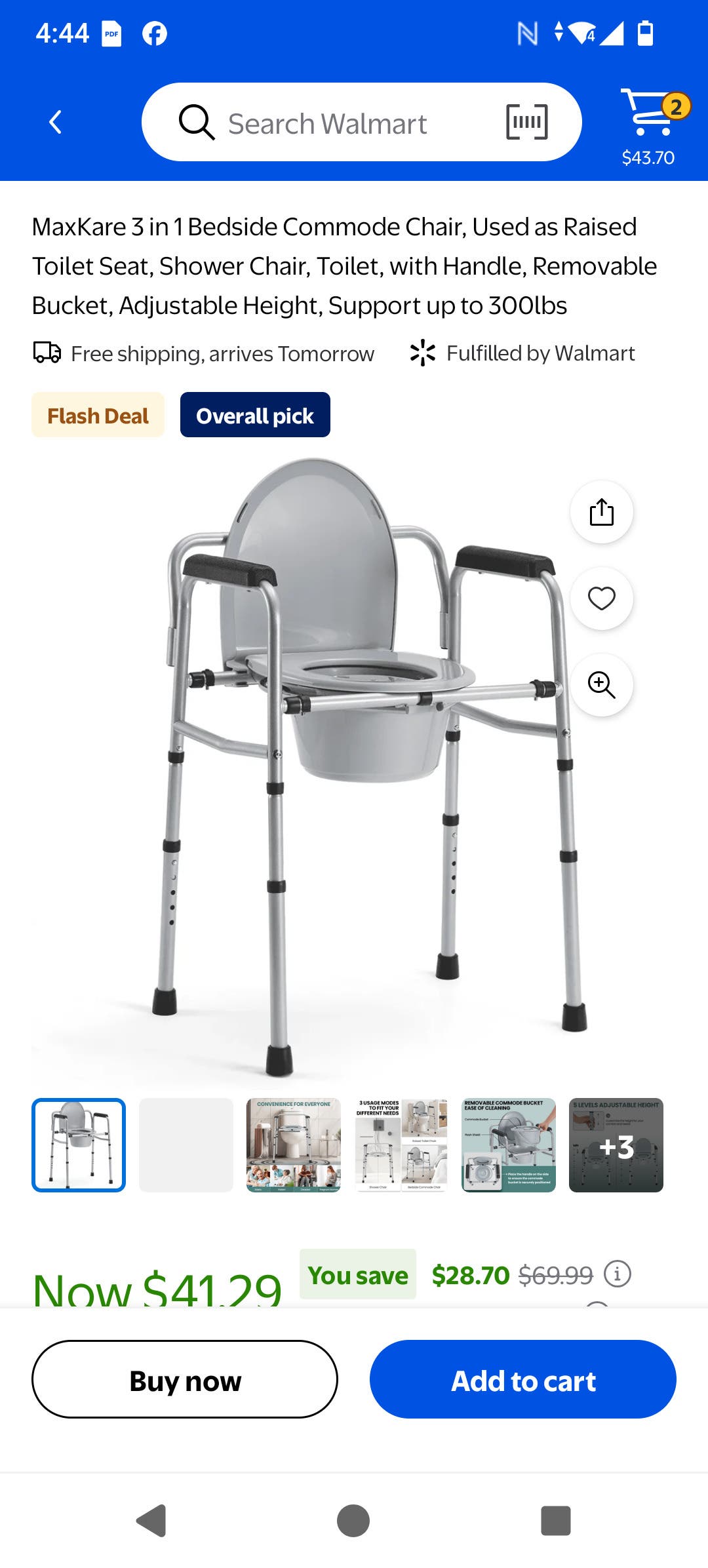Expand additional images via the +3 thumbnail
708x1568 pixels.
tap(616, 1141)
